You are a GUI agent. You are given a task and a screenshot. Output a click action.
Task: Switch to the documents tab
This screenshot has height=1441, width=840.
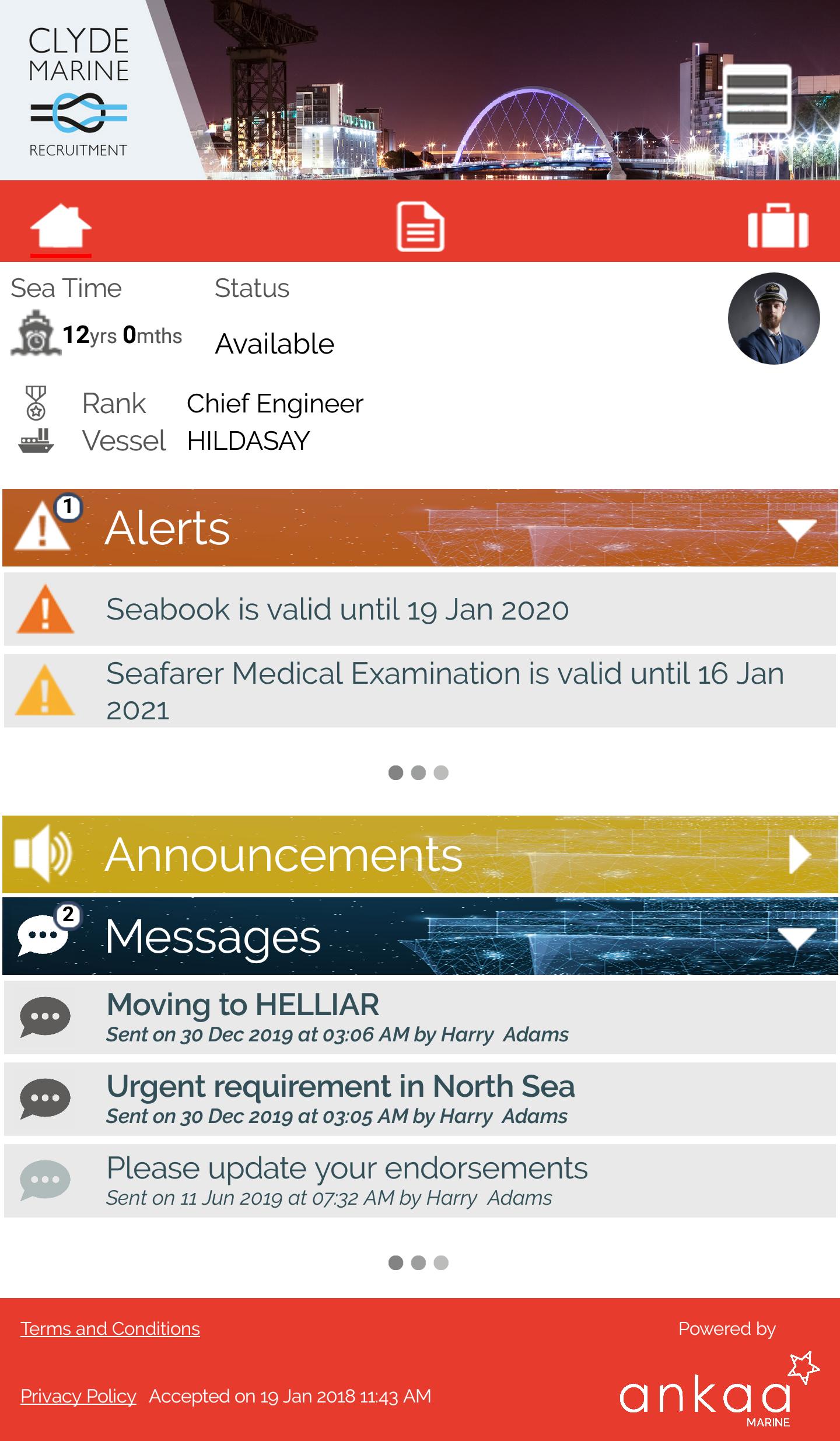coord(420,226)
